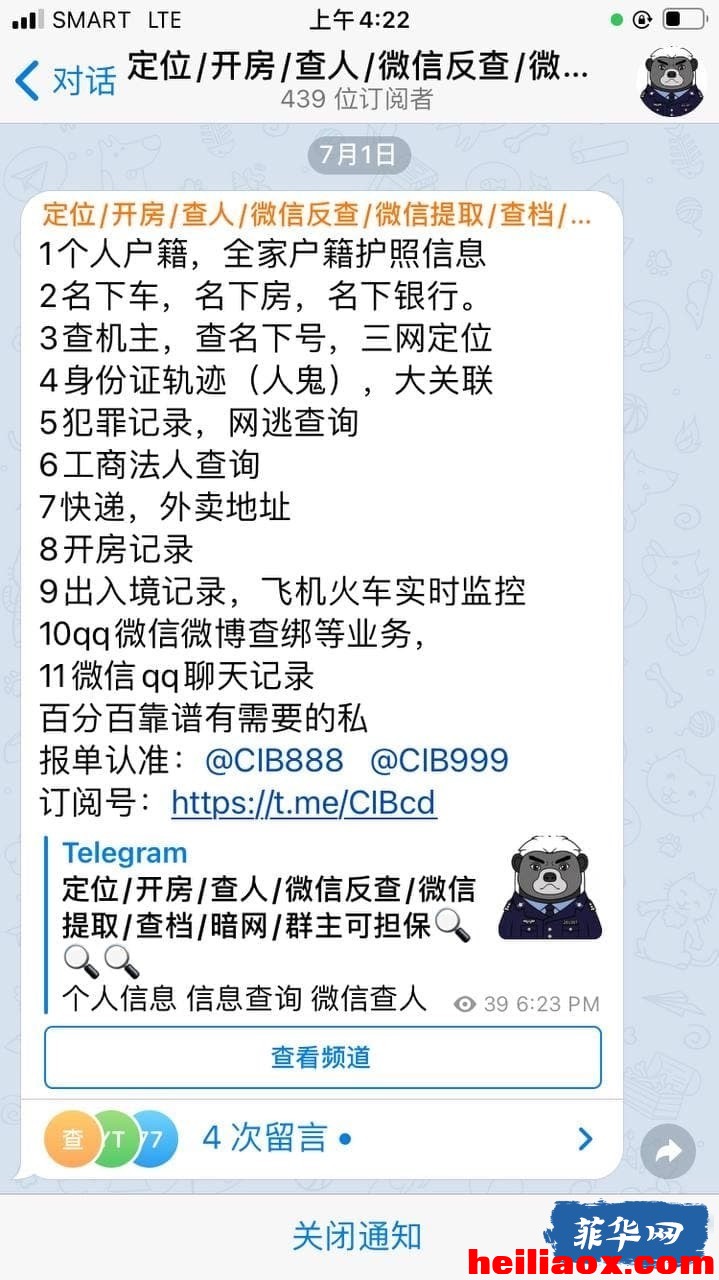Open the channel's bear avatar profile
Image resolution: width=719 pixels, height=1280 pixels.
[674, 81]
